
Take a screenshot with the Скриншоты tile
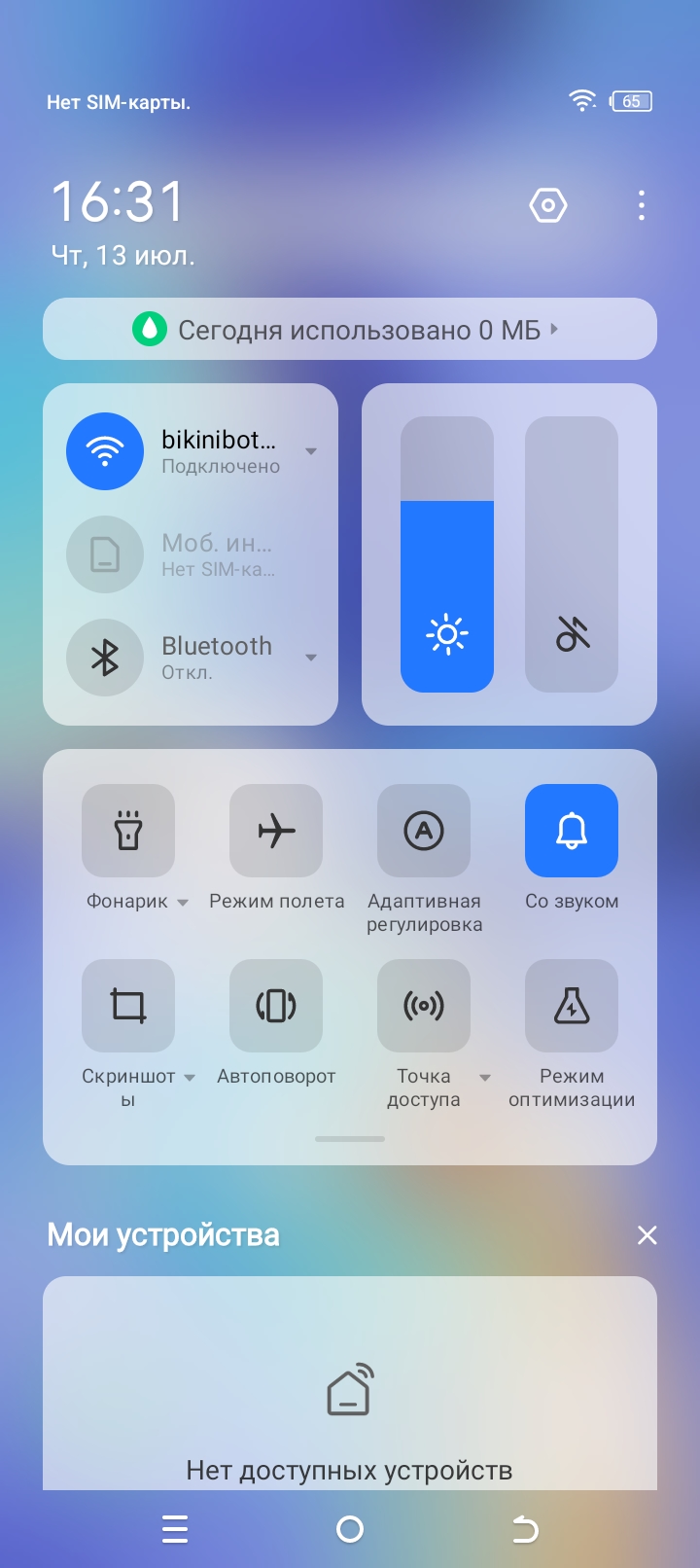128,1006
